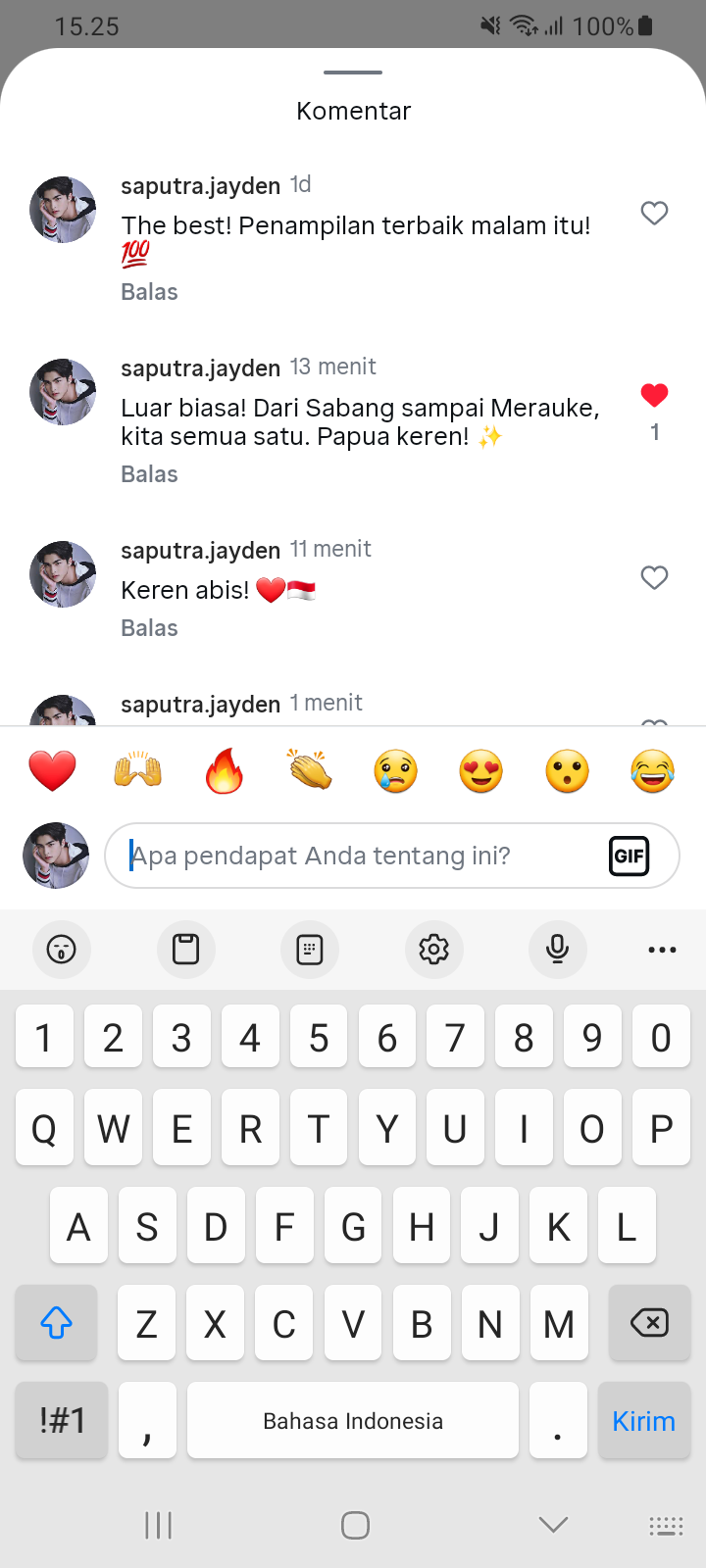Image resolution: width=706 pixels, height=1568 pixels.
Task: Like the "Keren abis!" comment
Action: coord(654,577)
